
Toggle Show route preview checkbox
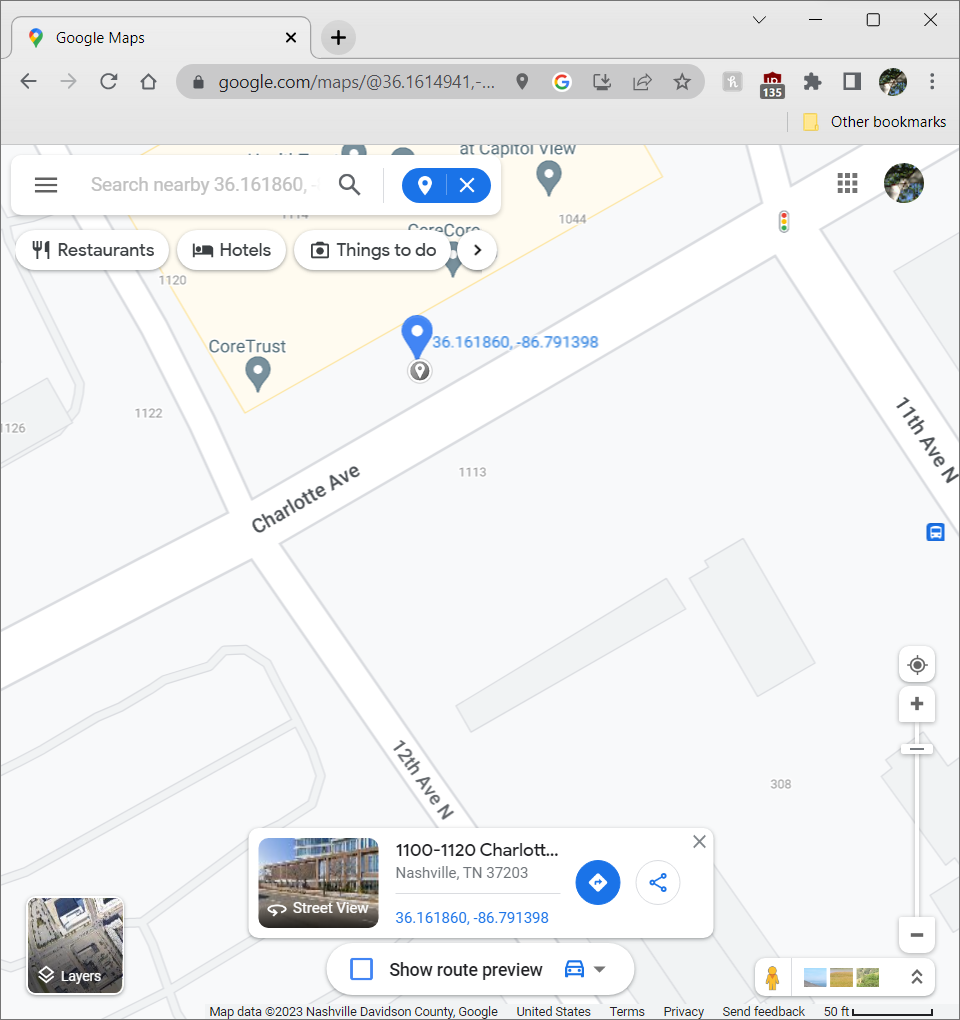pos(362,969)
